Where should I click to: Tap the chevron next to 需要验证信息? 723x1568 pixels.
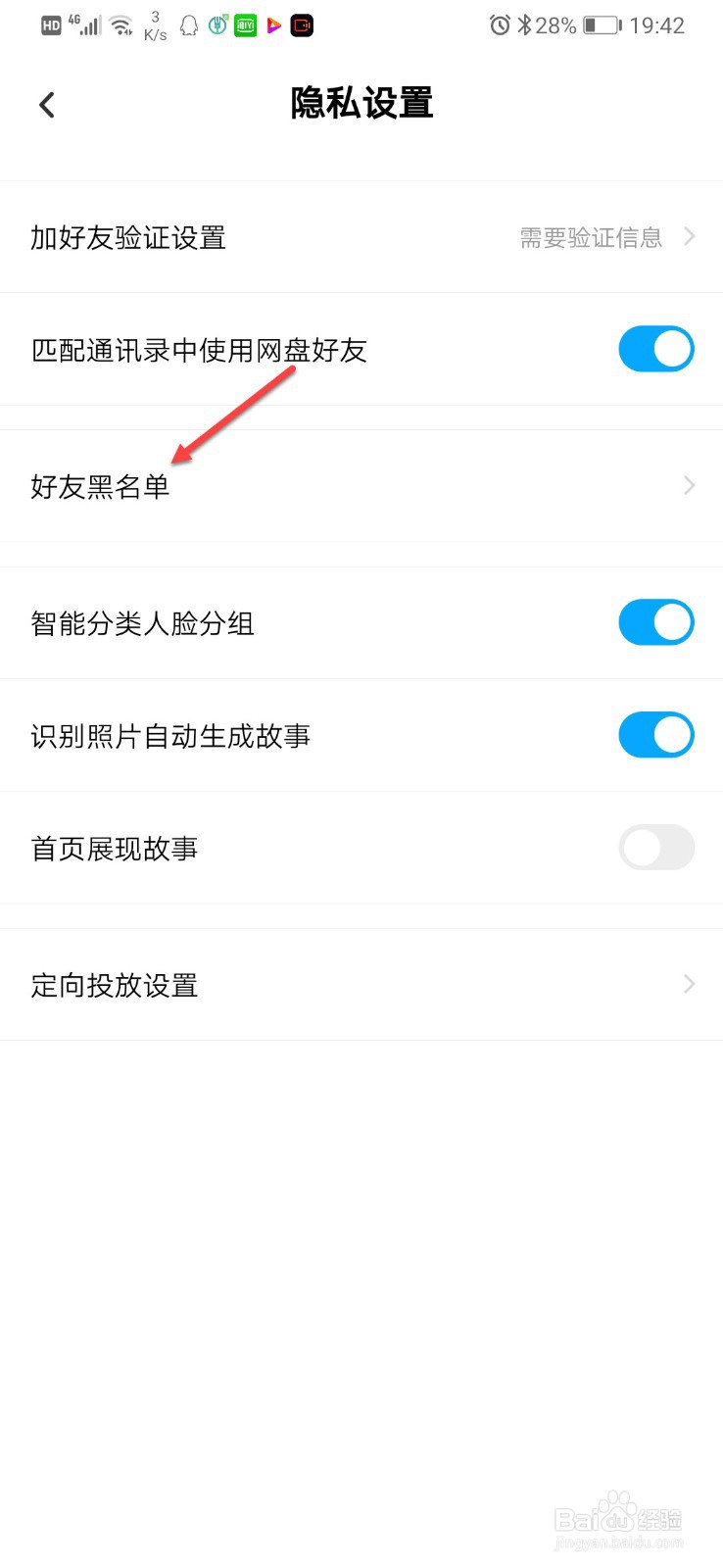(689, 237)
